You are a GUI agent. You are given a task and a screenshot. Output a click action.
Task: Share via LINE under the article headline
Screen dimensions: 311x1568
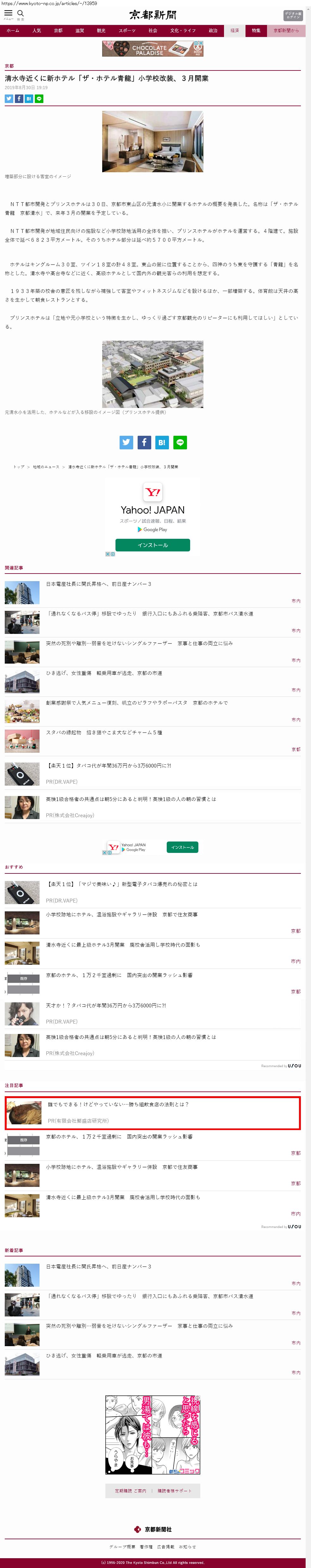[x=39, y=99]
